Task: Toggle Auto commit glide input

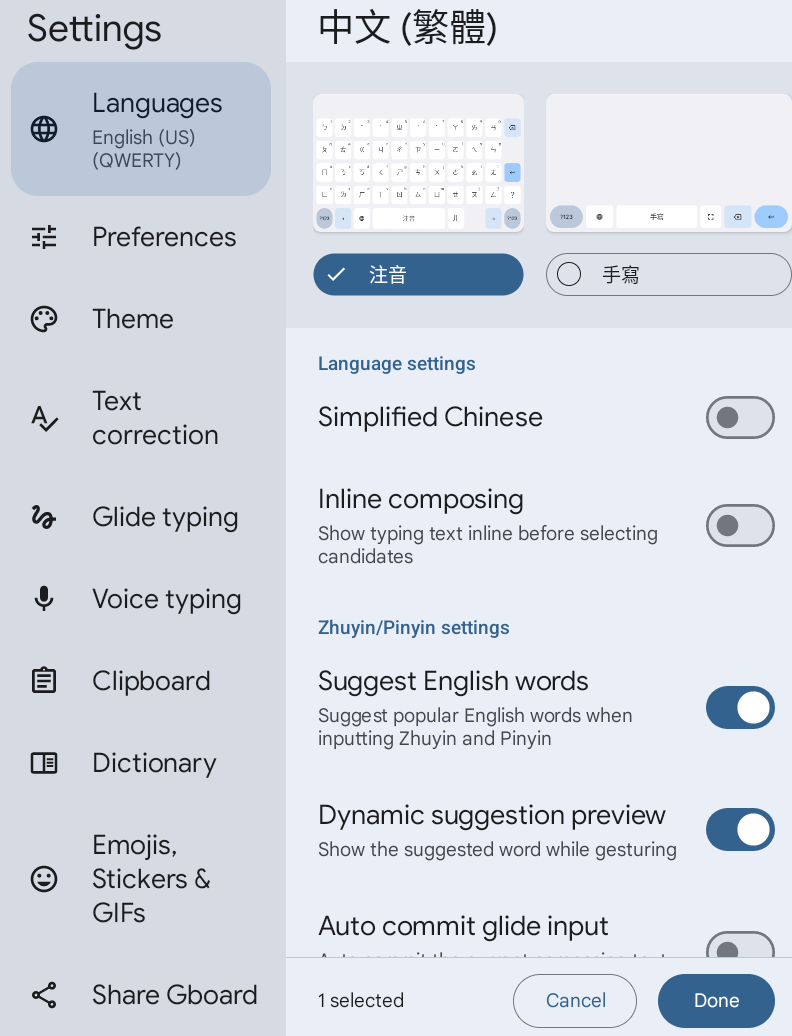Action: pos(740,945)
